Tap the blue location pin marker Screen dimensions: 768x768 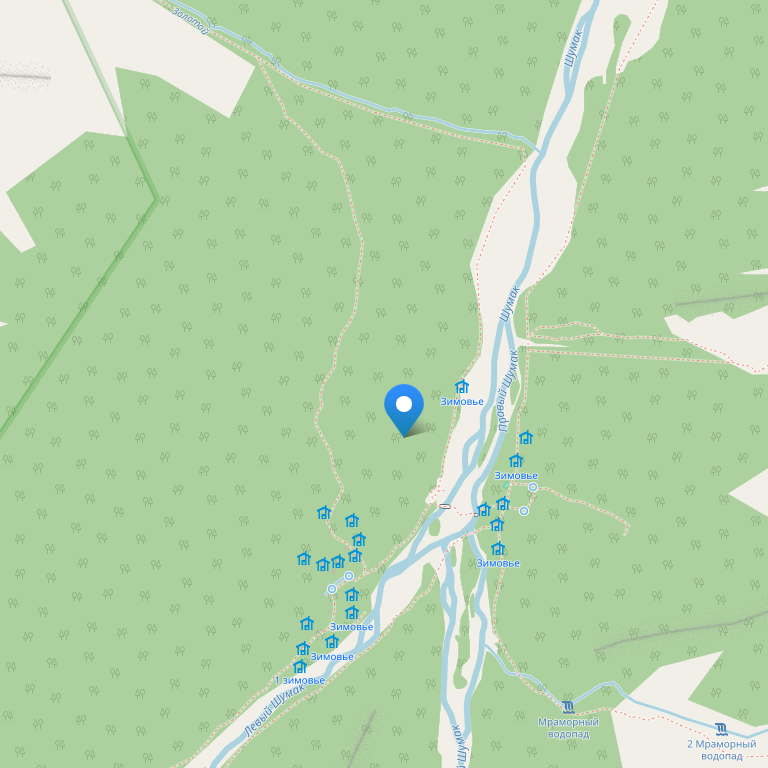(404, 407)
